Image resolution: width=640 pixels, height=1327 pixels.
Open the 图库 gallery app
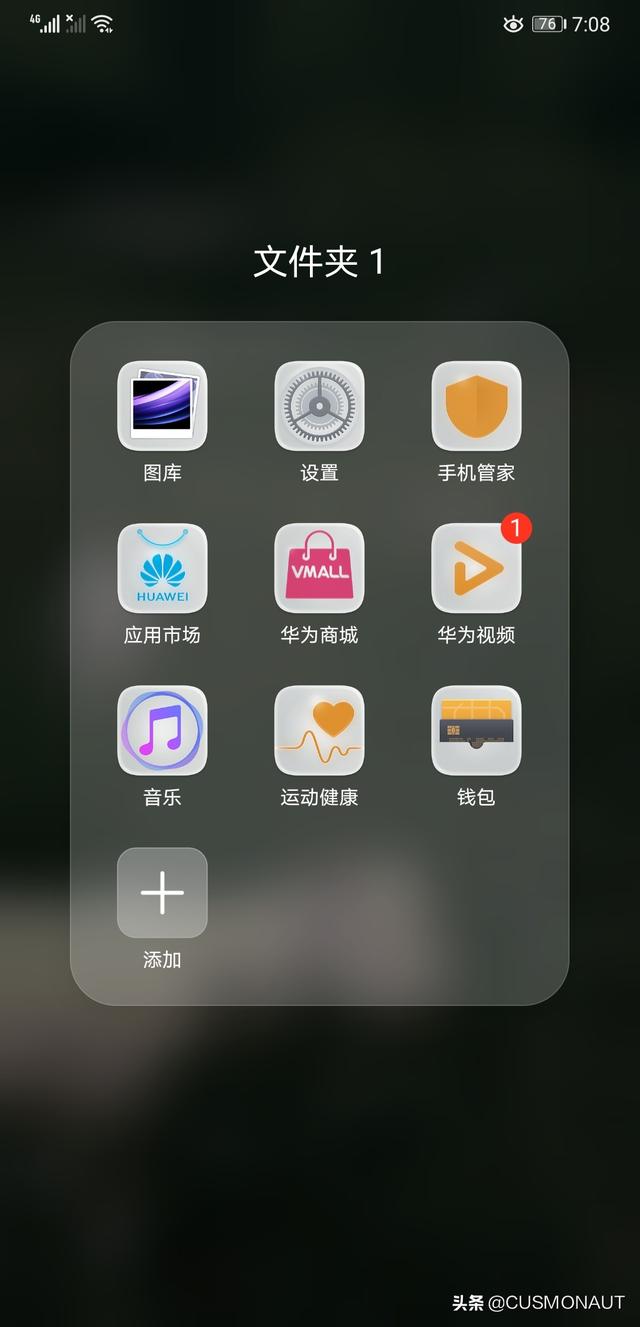pos(162,406)
